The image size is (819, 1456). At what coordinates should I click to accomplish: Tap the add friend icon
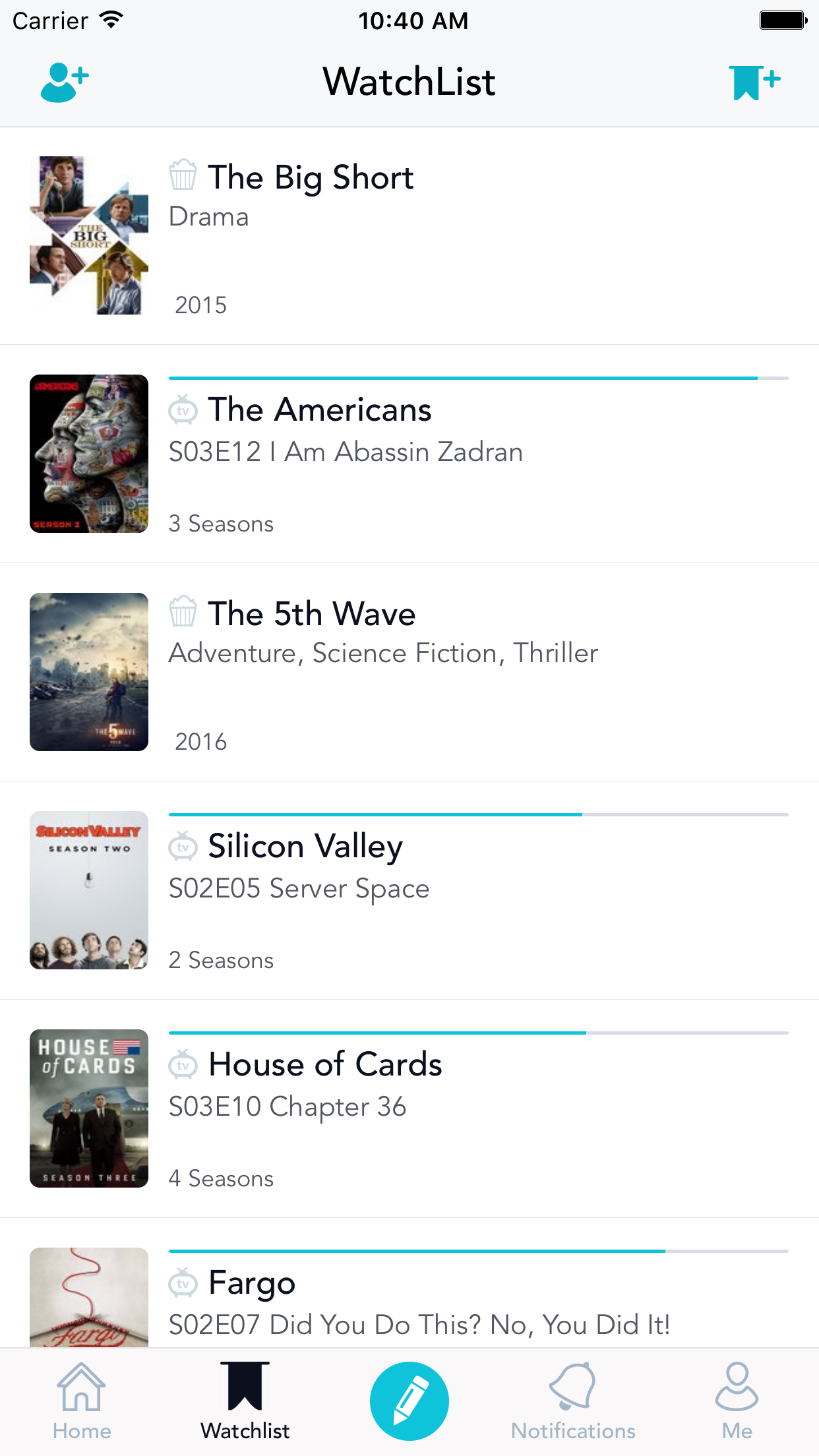tap(65, 82)
